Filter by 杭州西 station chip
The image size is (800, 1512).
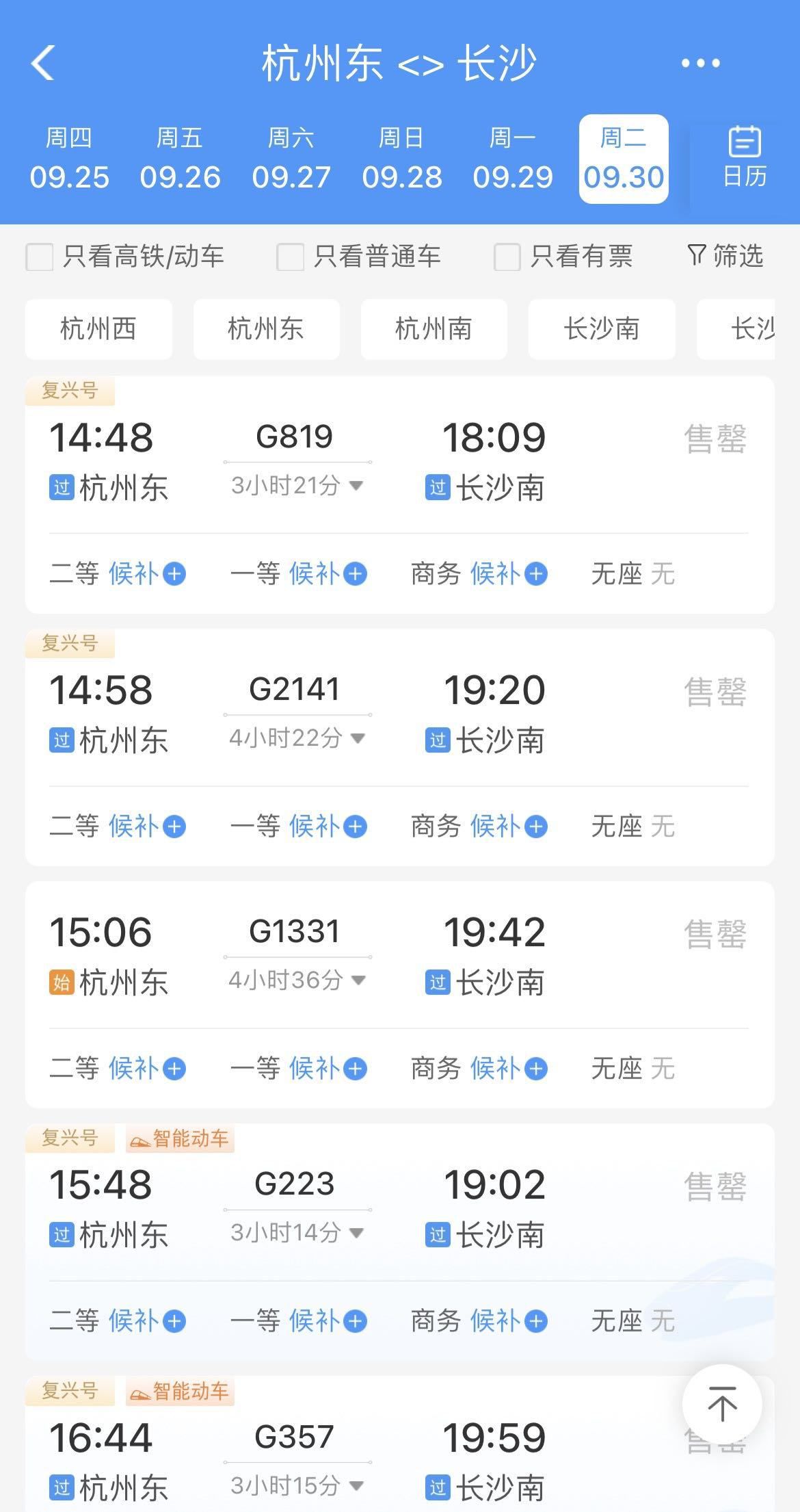pyautogui.click(x=98, y=329)
